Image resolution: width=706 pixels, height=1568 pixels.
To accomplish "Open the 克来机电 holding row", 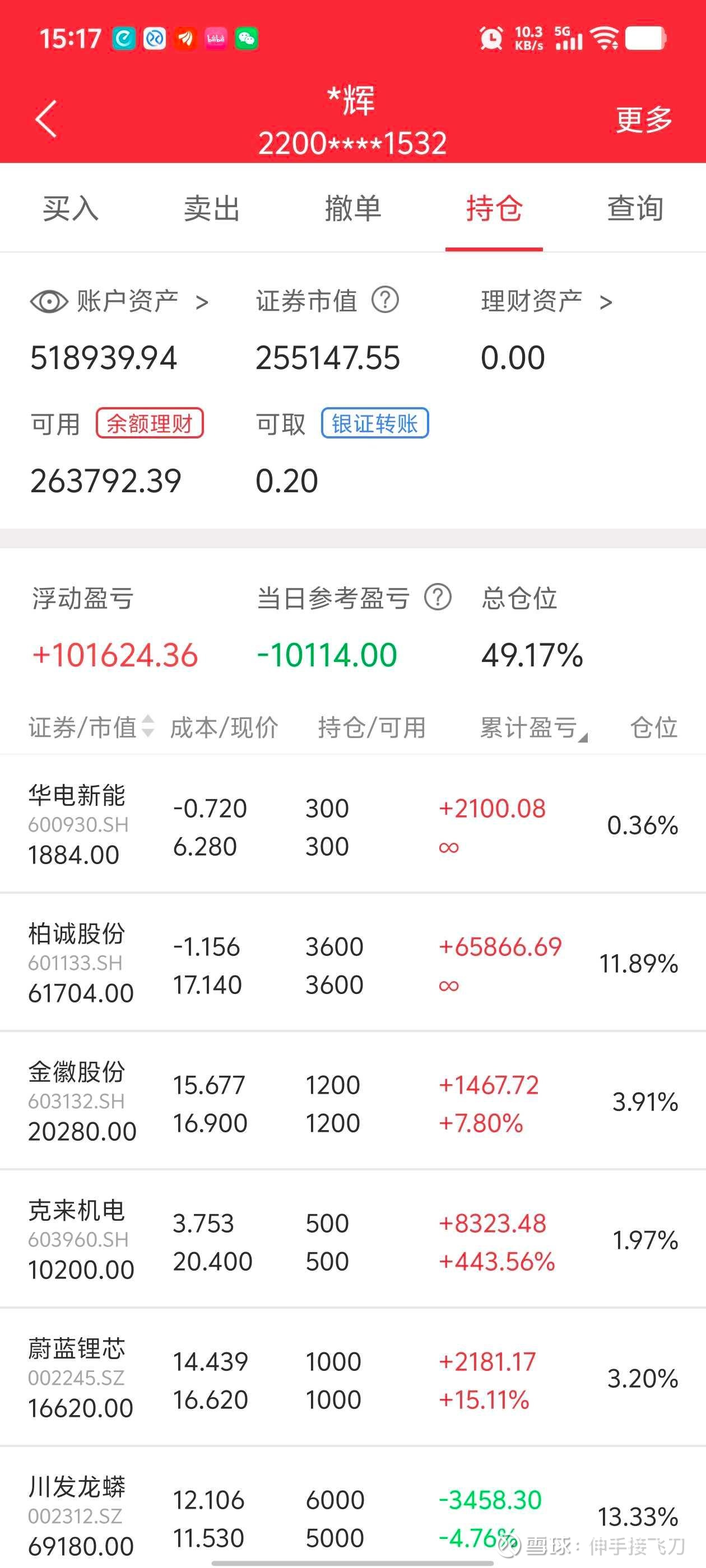I will (352, 1239).
